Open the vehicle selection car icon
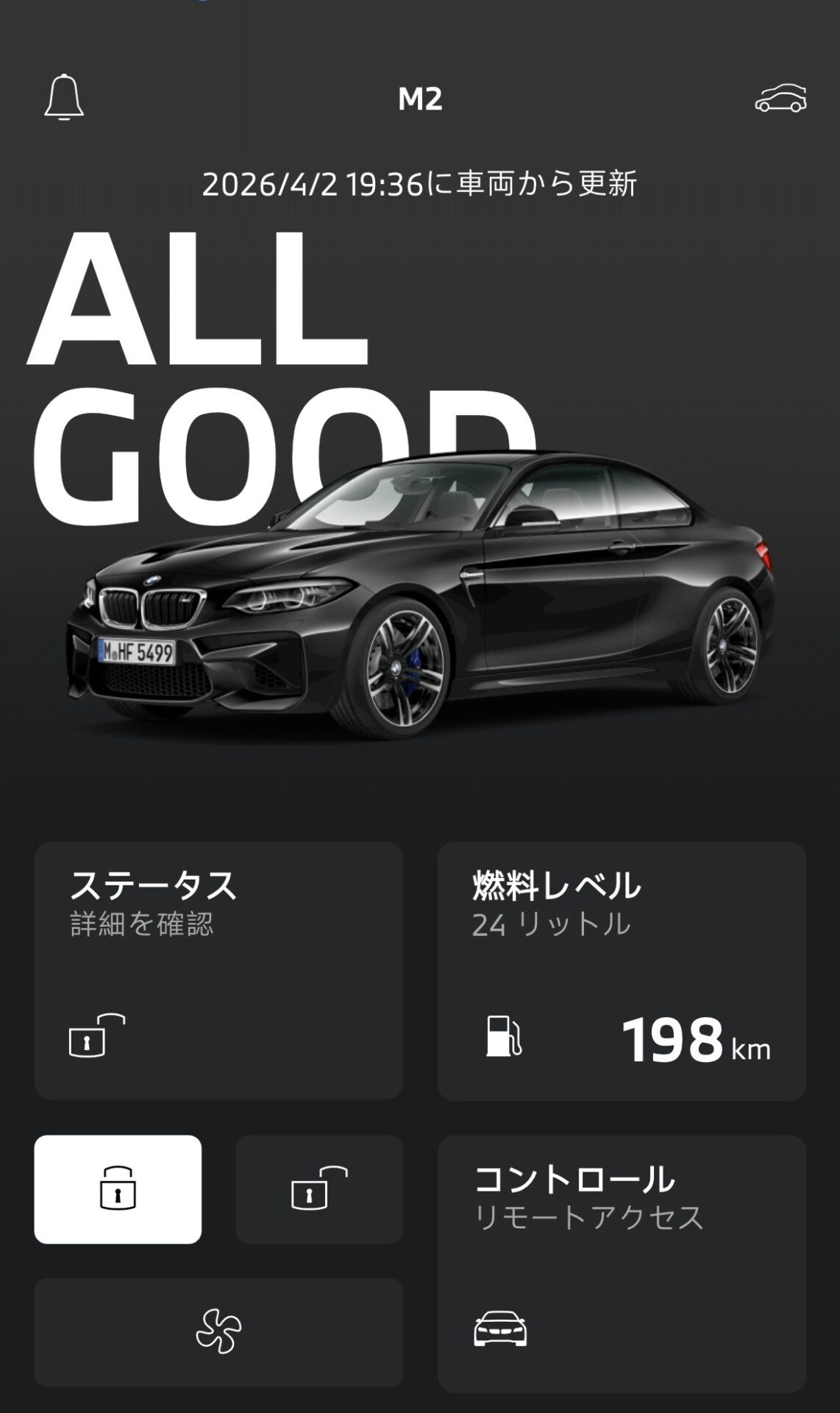 click(780, 99)
